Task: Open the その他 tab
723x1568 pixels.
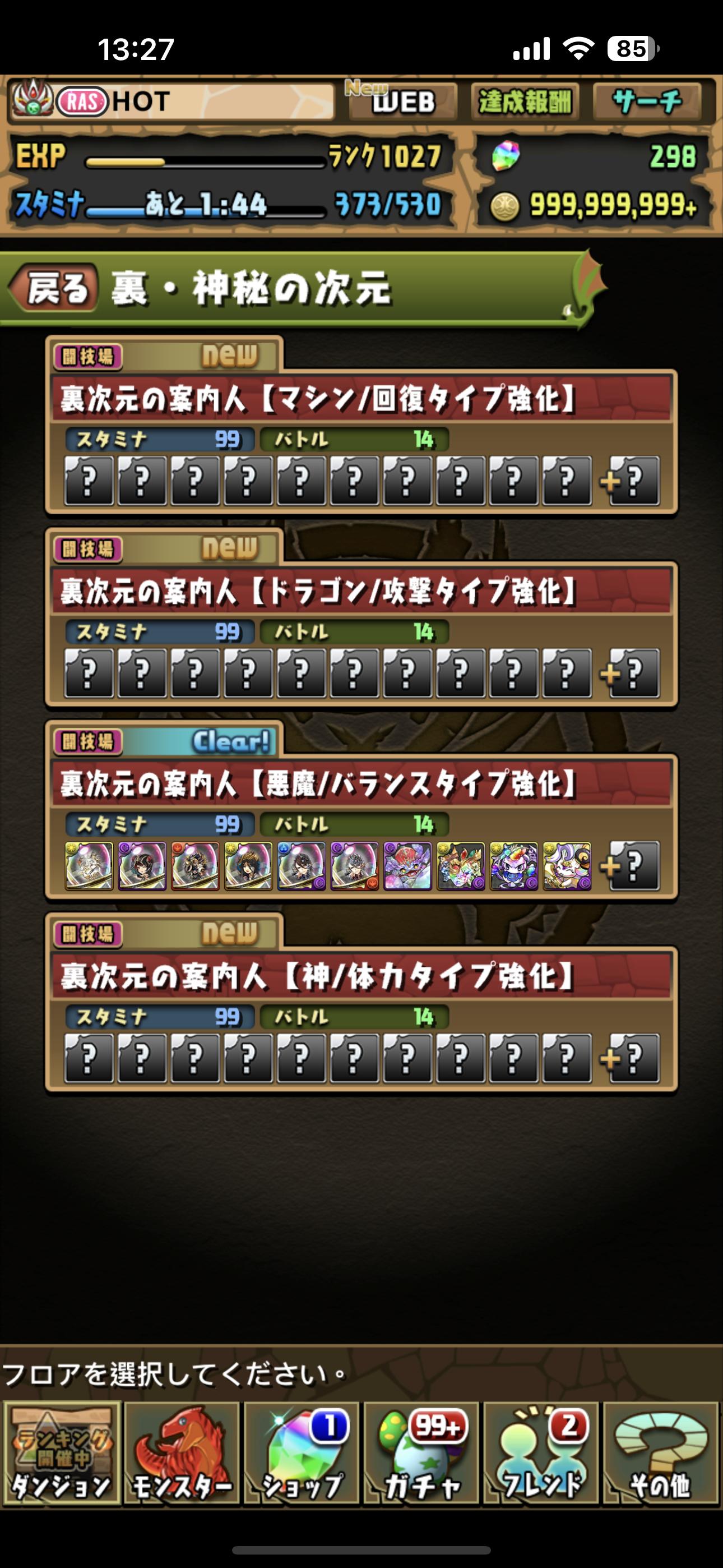Action: pos(661,1454)
